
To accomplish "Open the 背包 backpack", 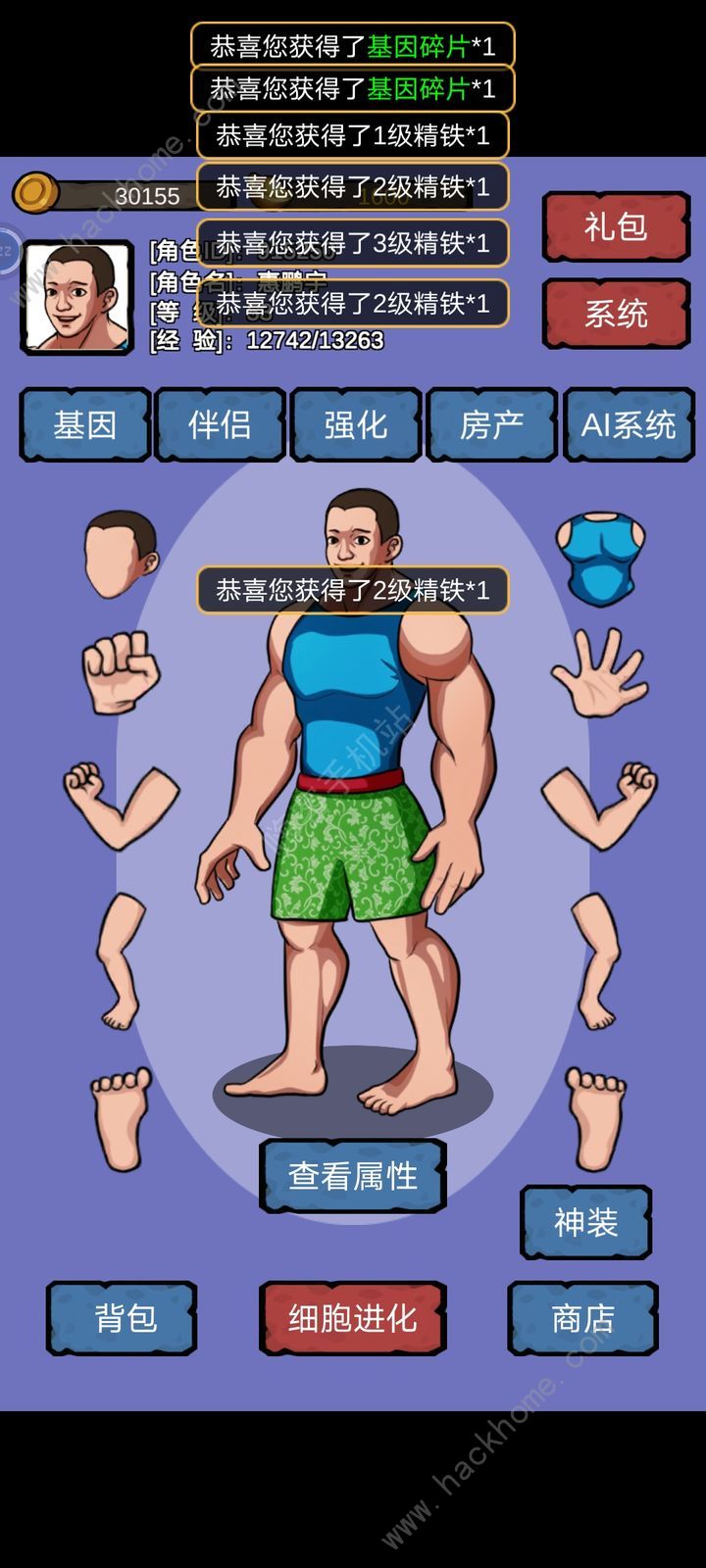I will [x=123, y=1318].
